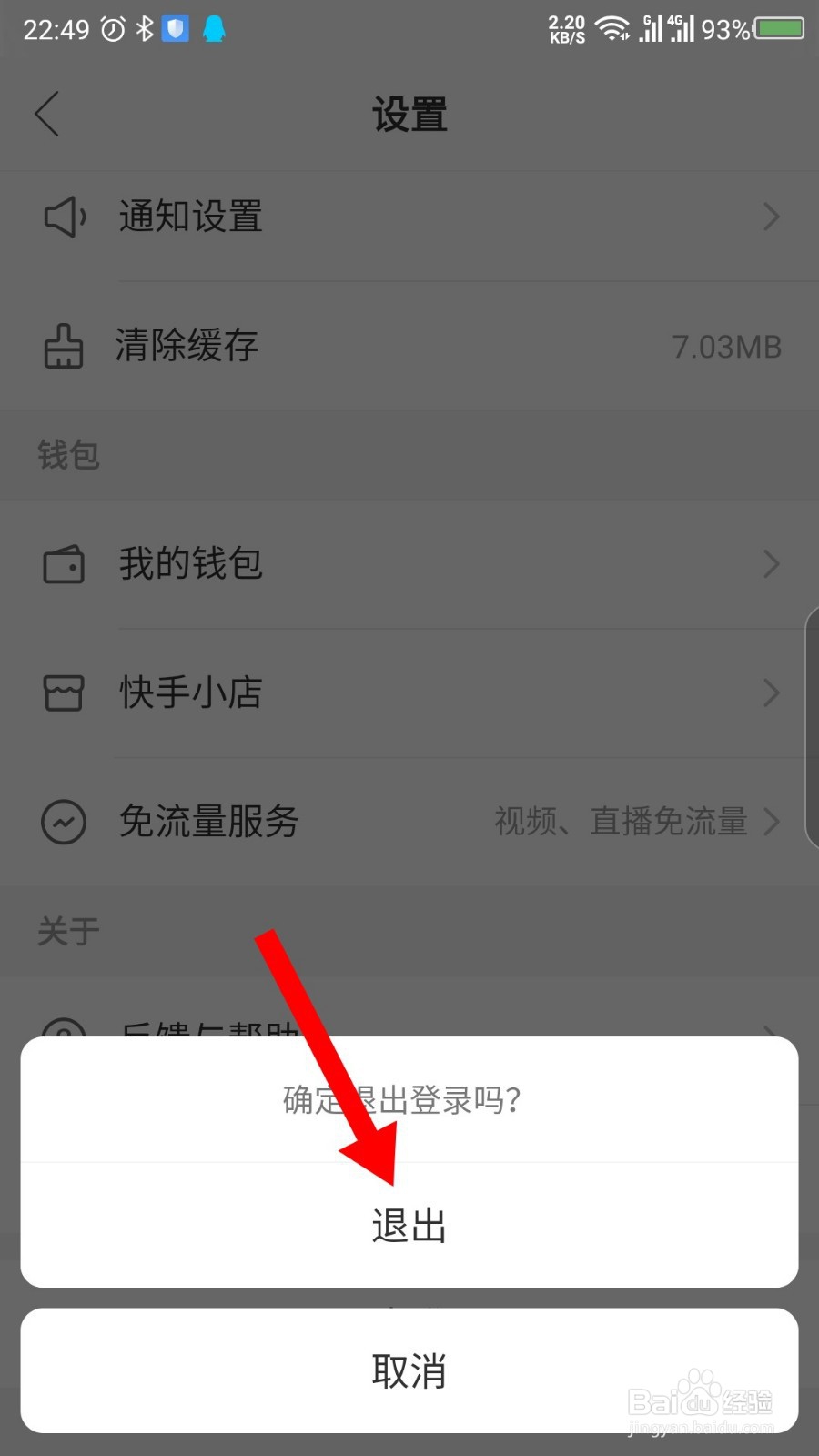Expand the 通知设置 chevron
The image size is (819, 1456).
coord(772,217)
